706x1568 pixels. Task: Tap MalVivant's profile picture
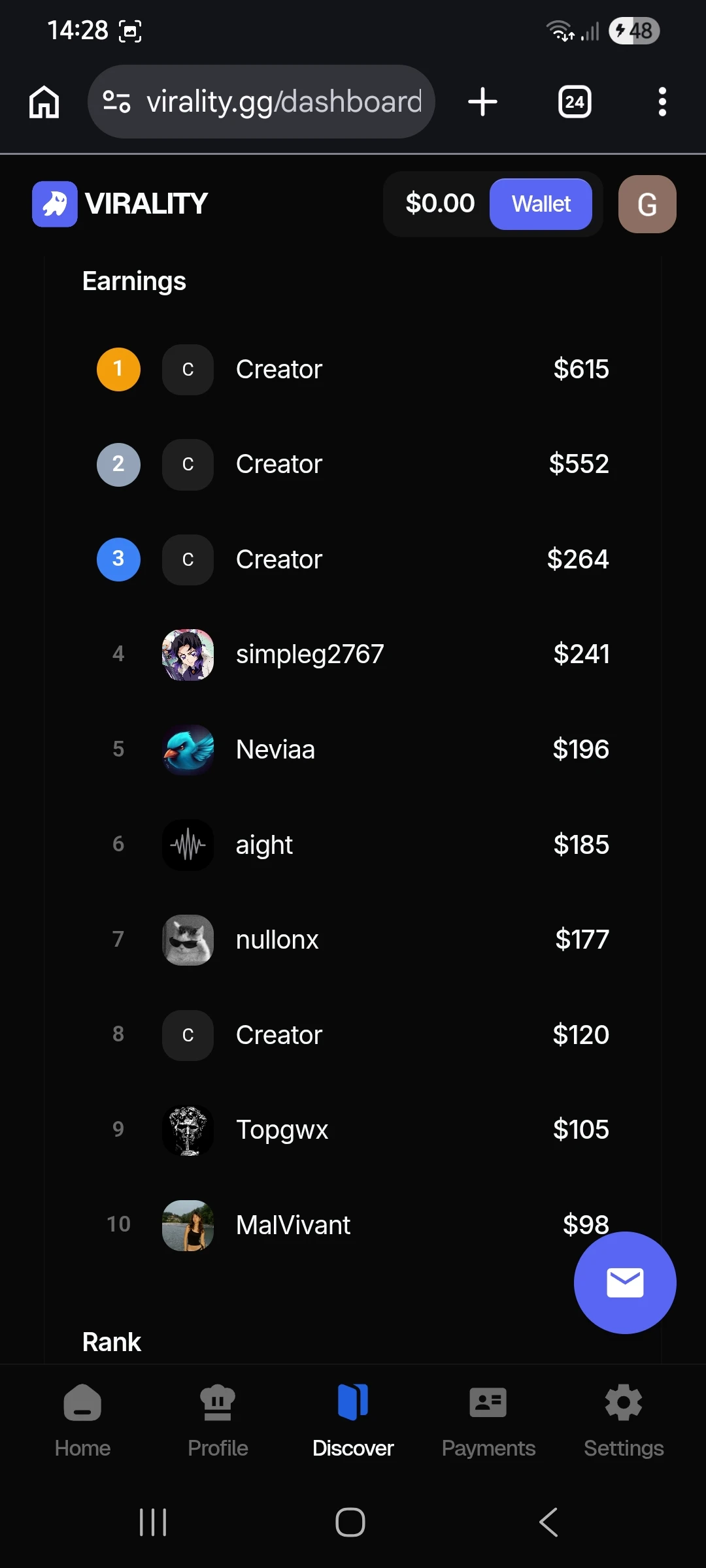coord(188,1226)
